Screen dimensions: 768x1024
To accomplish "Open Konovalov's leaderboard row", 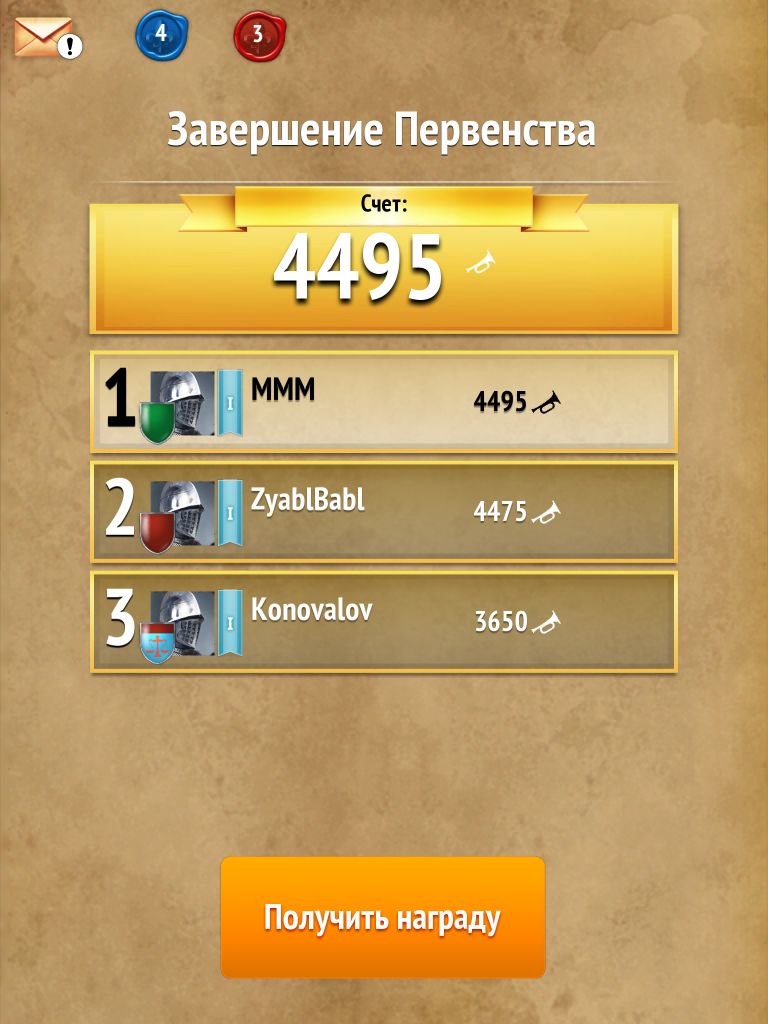I will pos(383,621).
